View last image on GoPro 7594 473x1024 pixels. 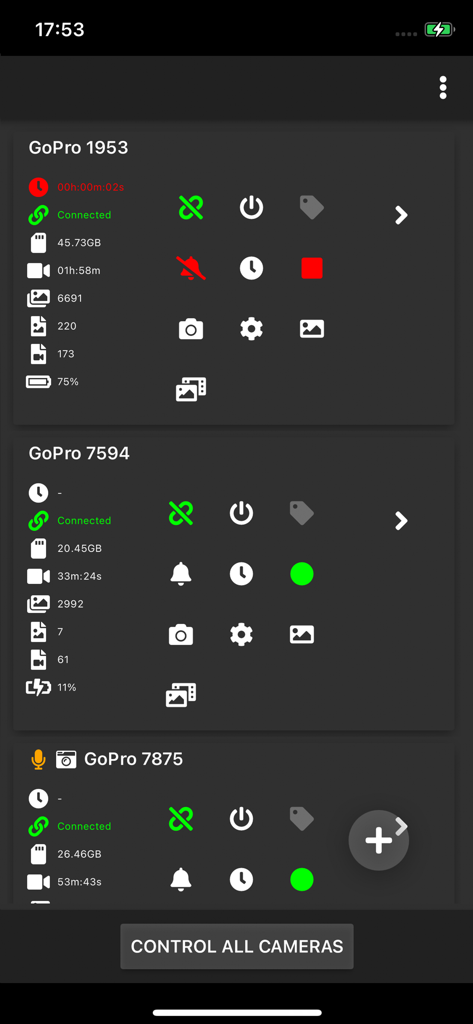coord(302,634)
